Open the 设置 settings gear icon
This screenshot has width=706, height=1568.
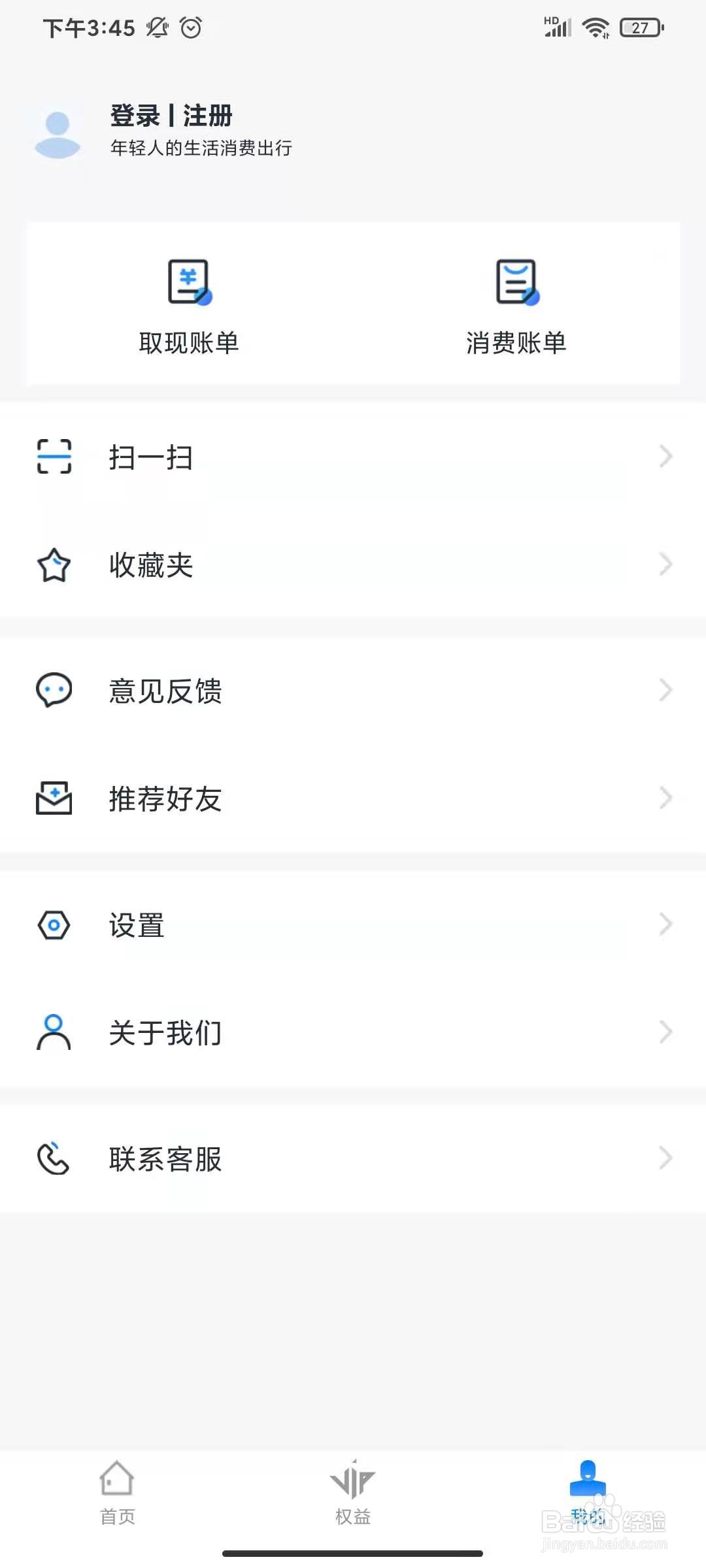pyautogui.click(x=55, y=924)
